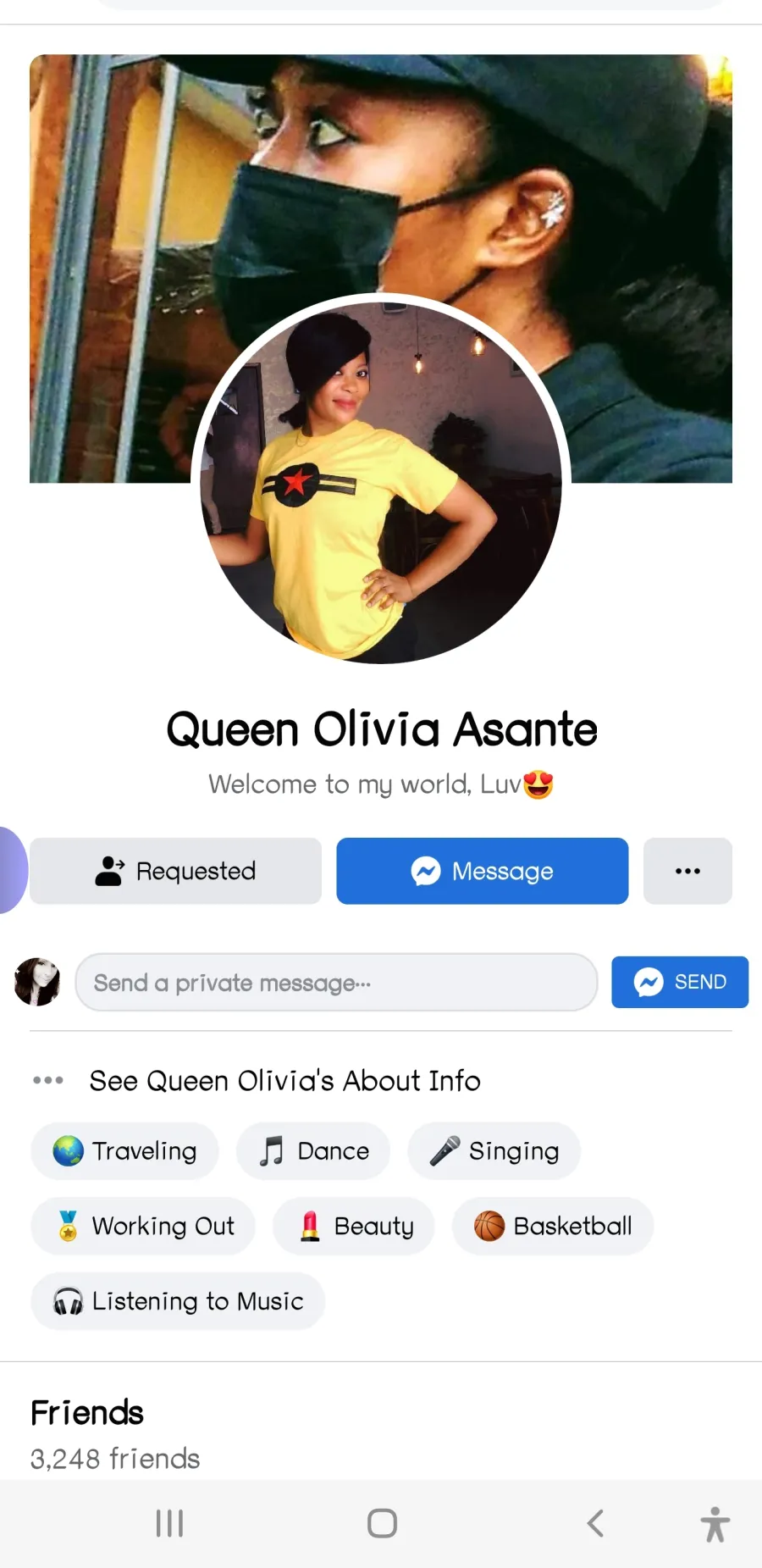Tap the SEND messenger button
Image resolution: width=762 pixels, height=1568 pixels.
click(x=680, y=982)
